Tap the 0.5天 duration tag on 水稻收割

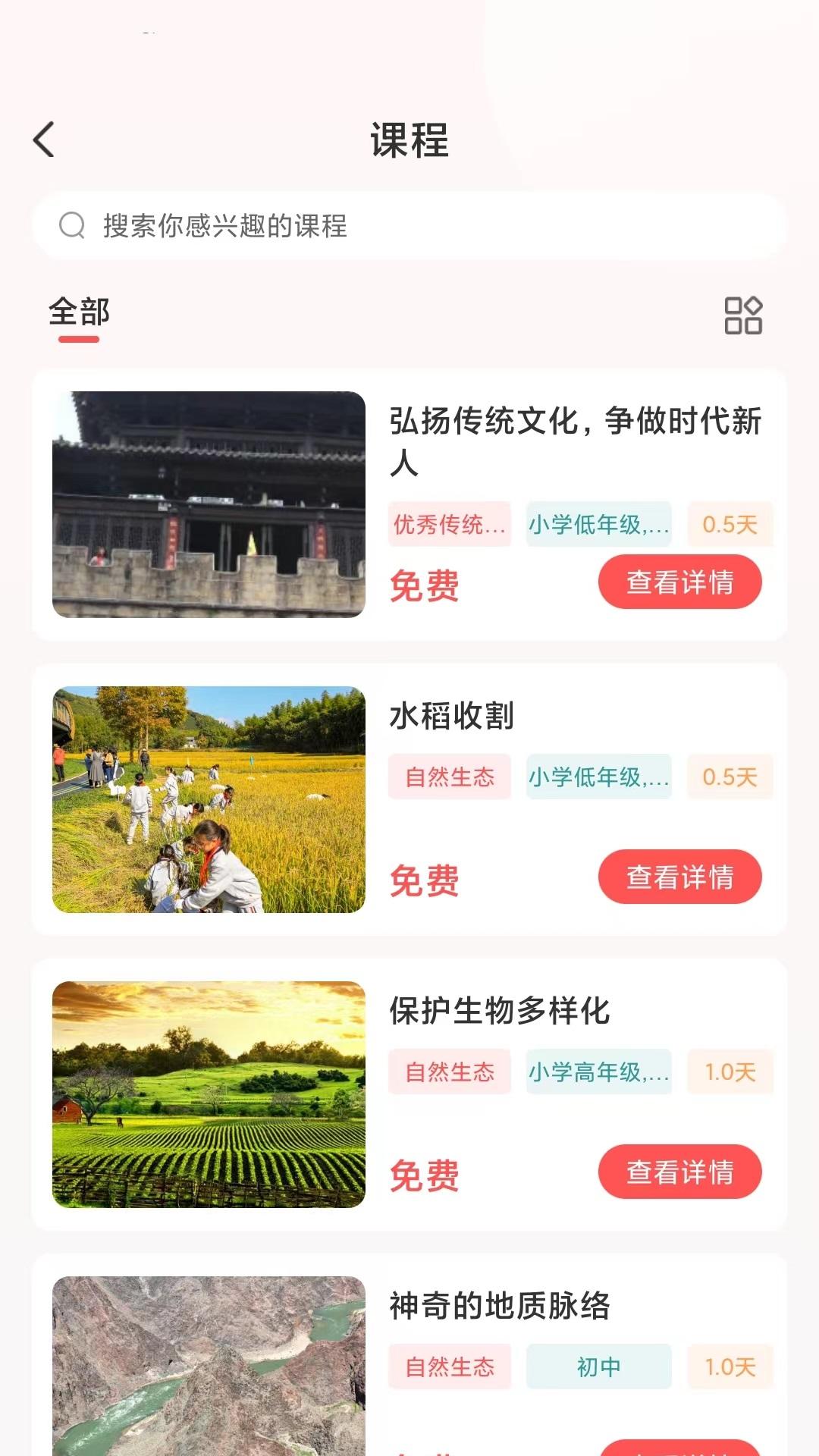(730, 777)
